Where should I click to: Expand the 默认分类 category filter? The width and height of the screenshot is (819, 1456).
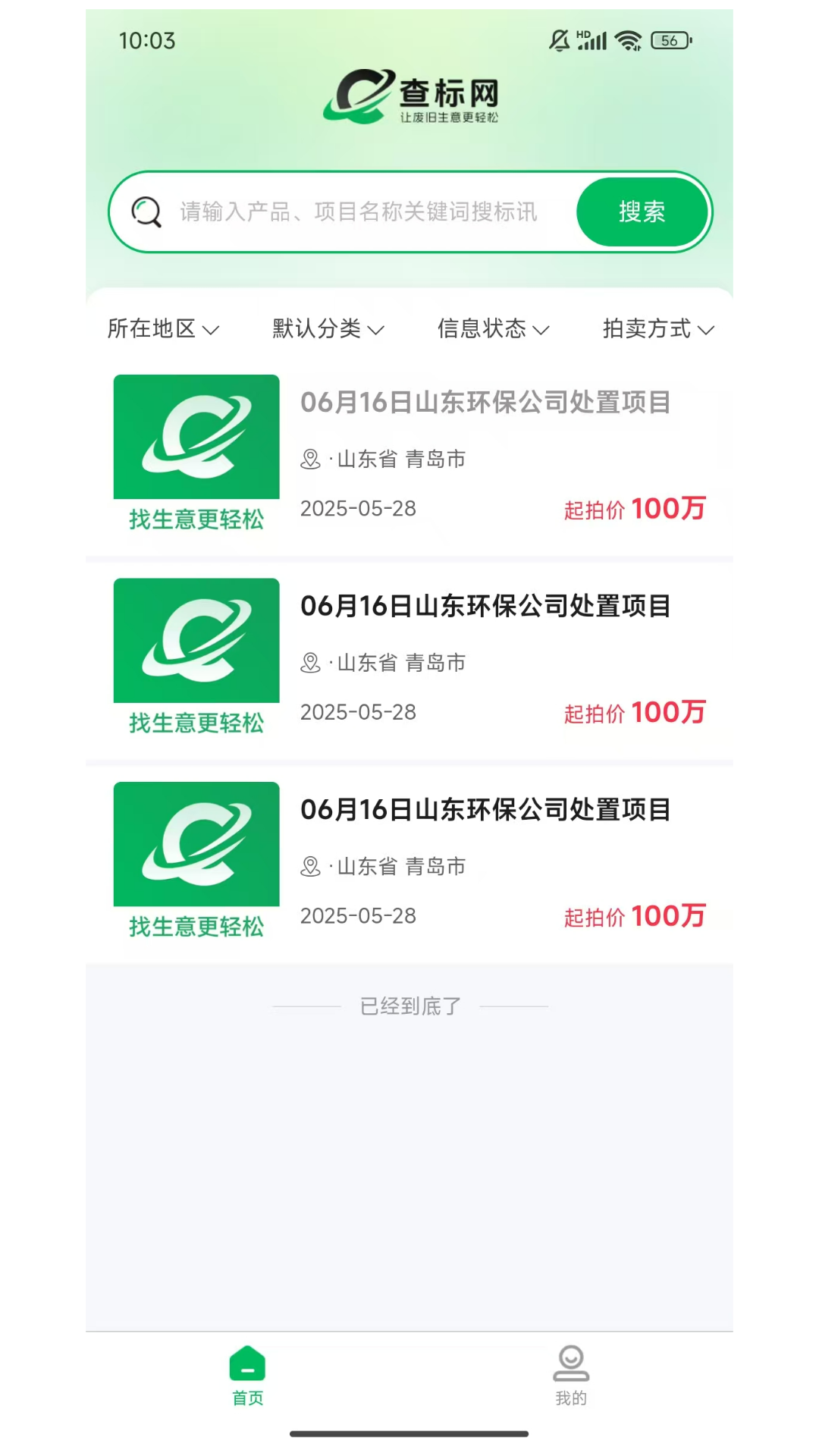326,328
